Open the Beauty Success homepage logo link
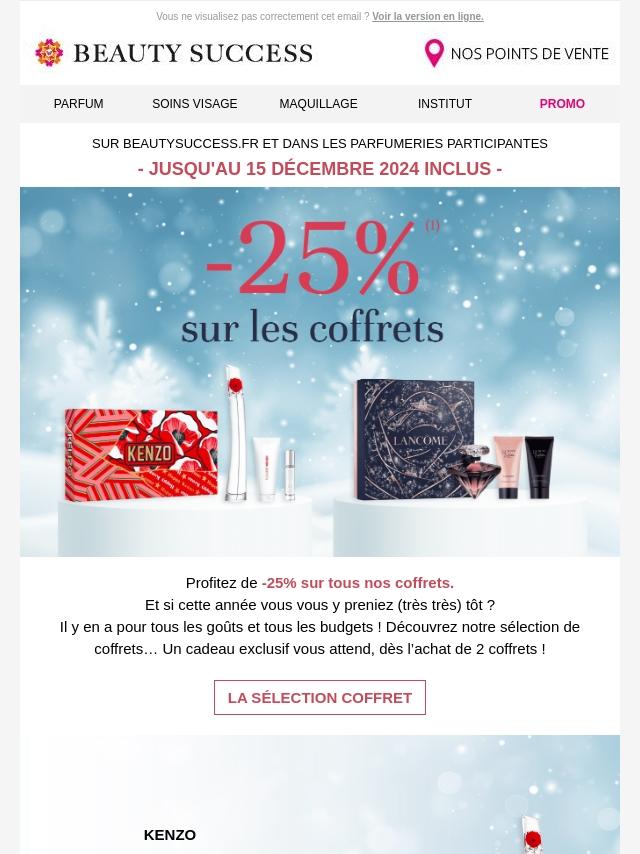Viewport: 640px width, 854px height. (x=174, y=53)
